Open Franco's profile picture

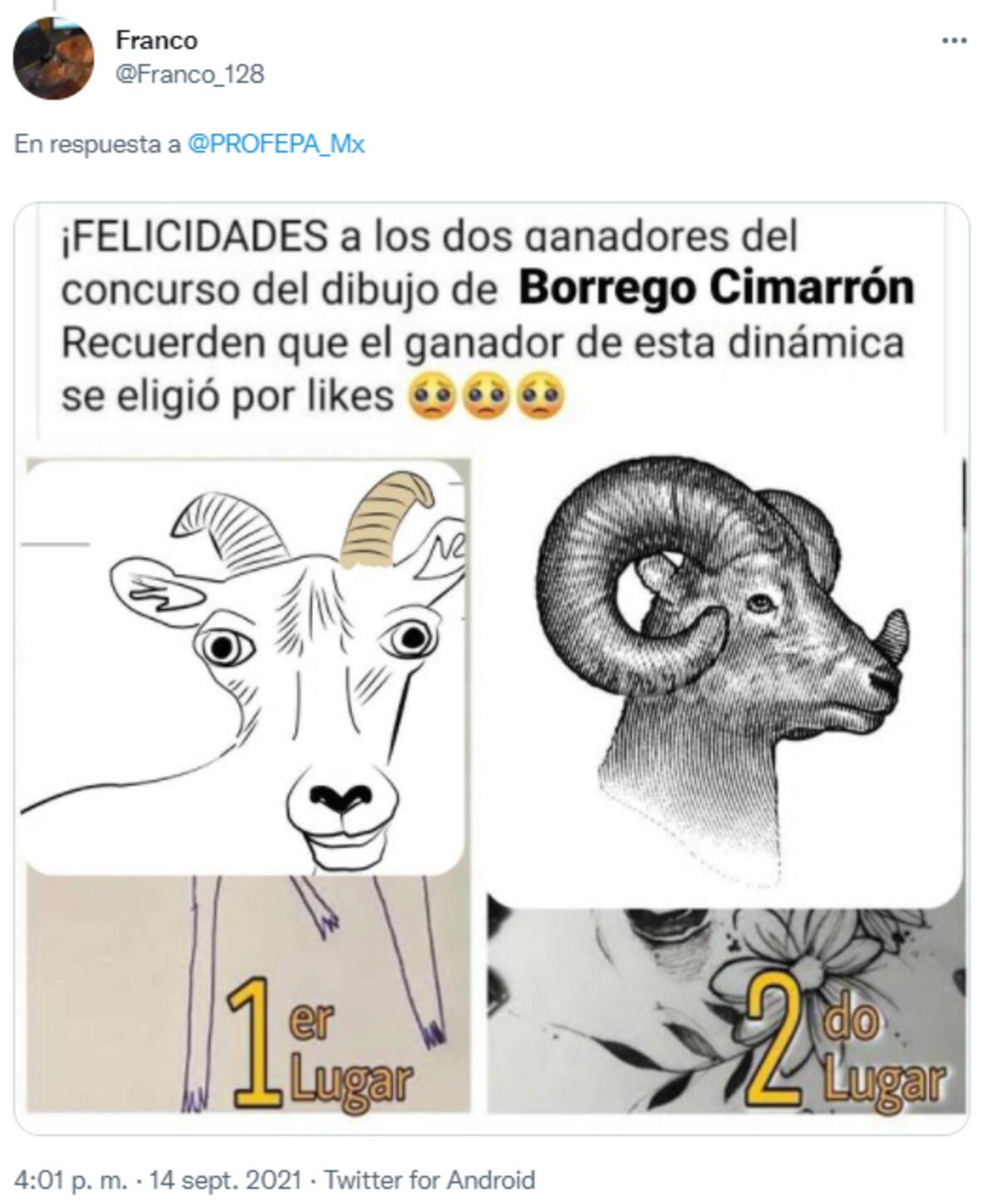coord(53,58)
